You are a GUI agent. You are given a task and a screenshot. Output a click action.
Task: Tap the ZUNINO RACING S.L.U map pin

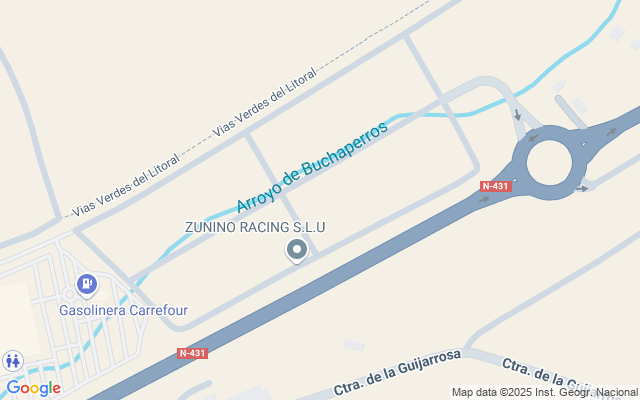point(296,250)
